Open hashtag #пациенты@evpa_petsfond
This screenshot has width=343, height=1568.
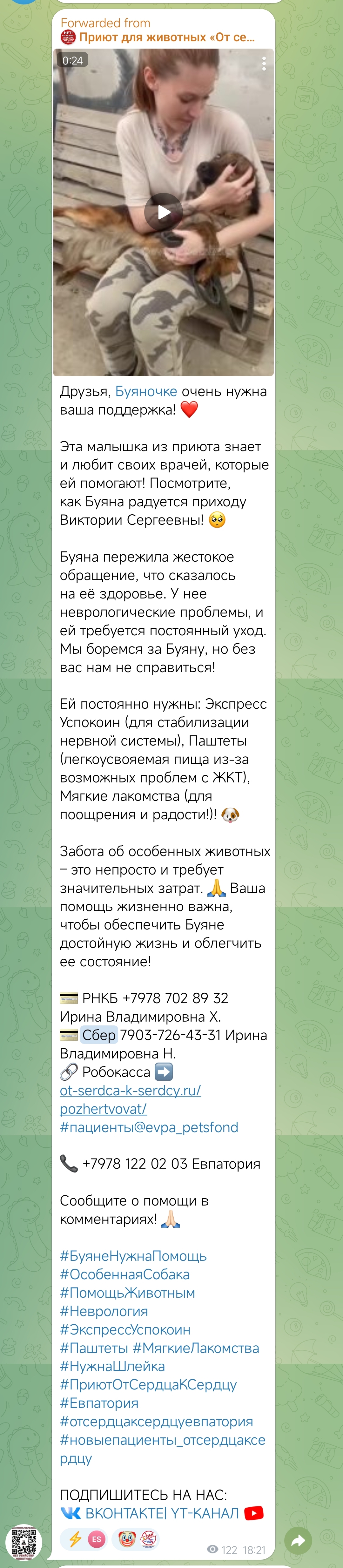(x=148, y=1127)
